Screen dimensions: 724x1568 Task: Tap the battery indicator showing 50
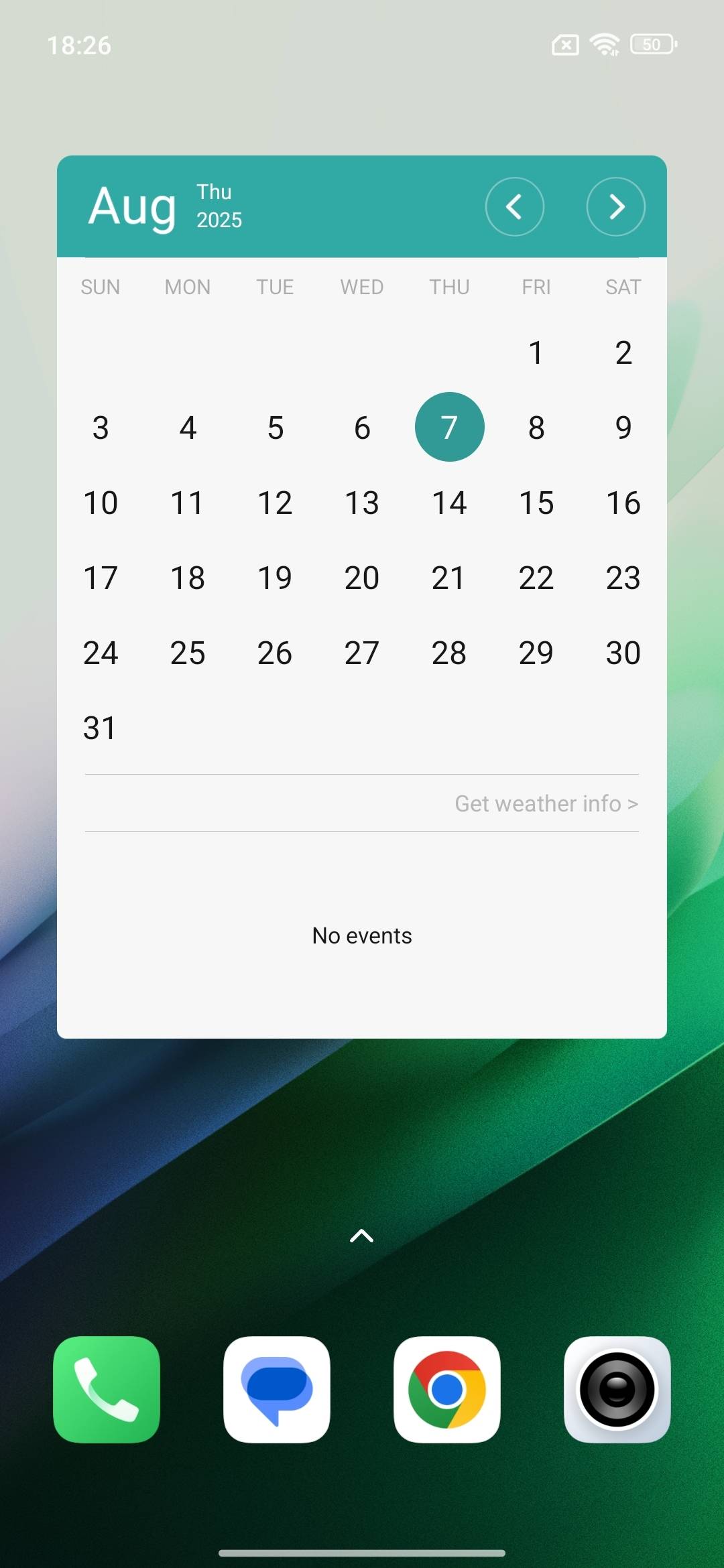[x=651, y=45]
